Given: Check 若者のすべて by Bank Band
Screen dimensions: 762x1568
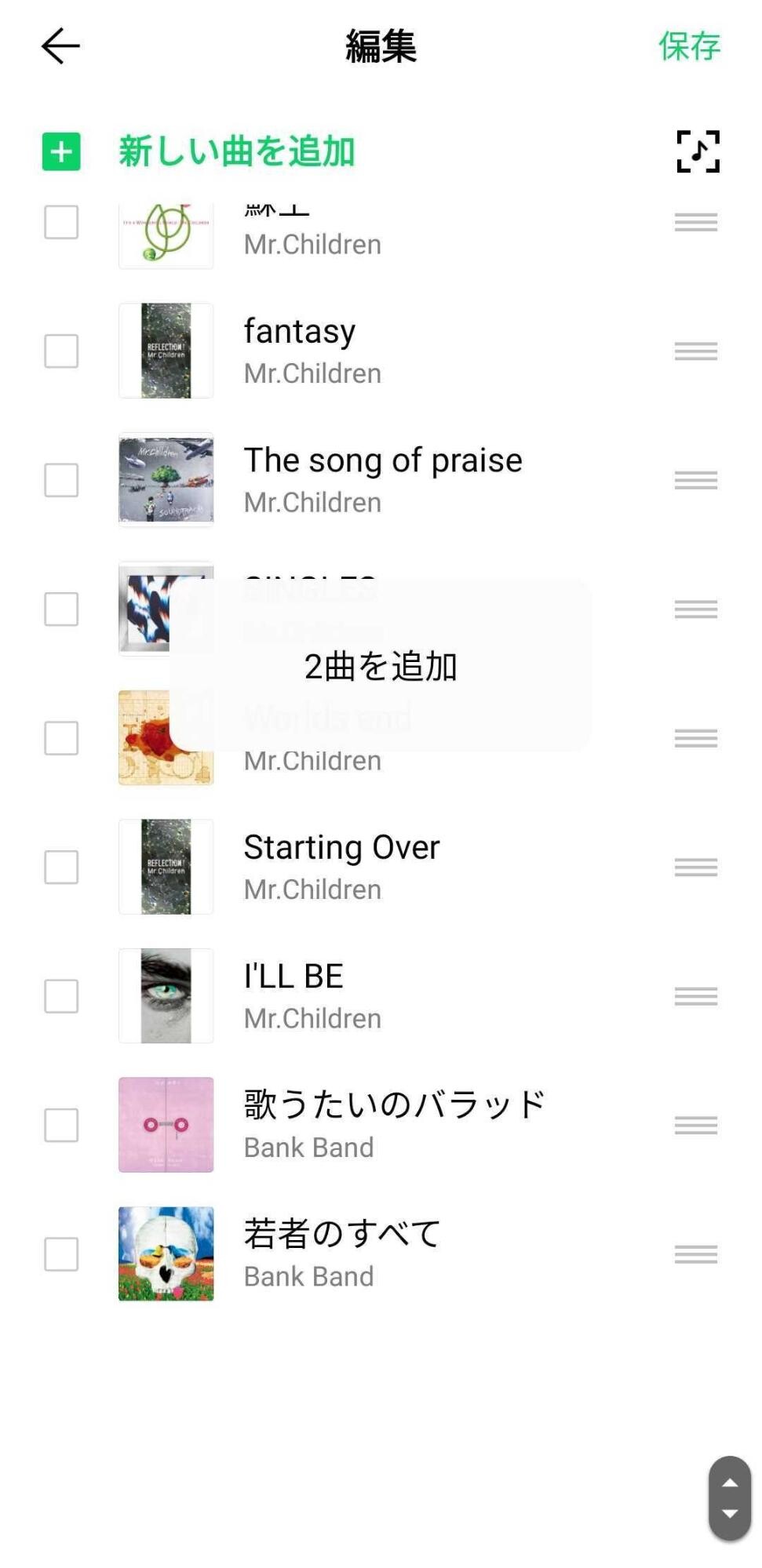Looking at the screenshot, I should point(60,1254).
